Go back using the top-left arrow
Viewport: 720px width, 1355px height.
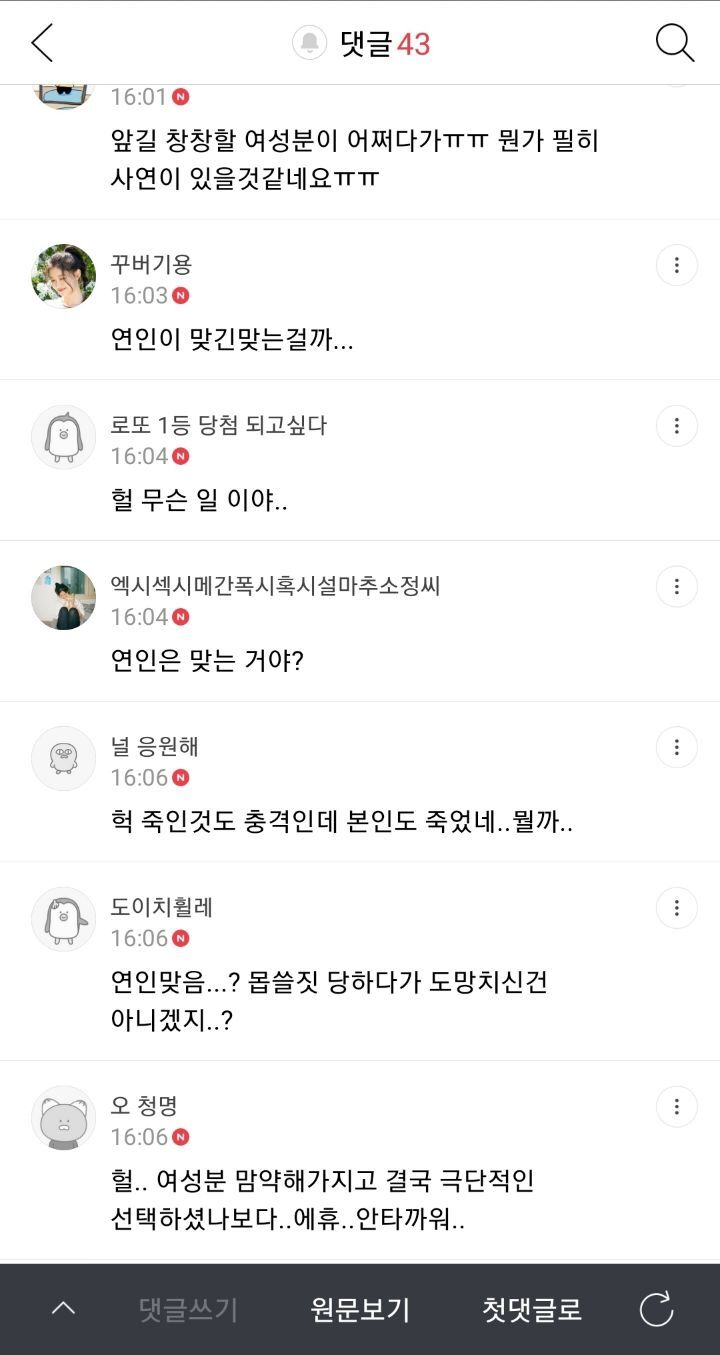click(42, 43)
